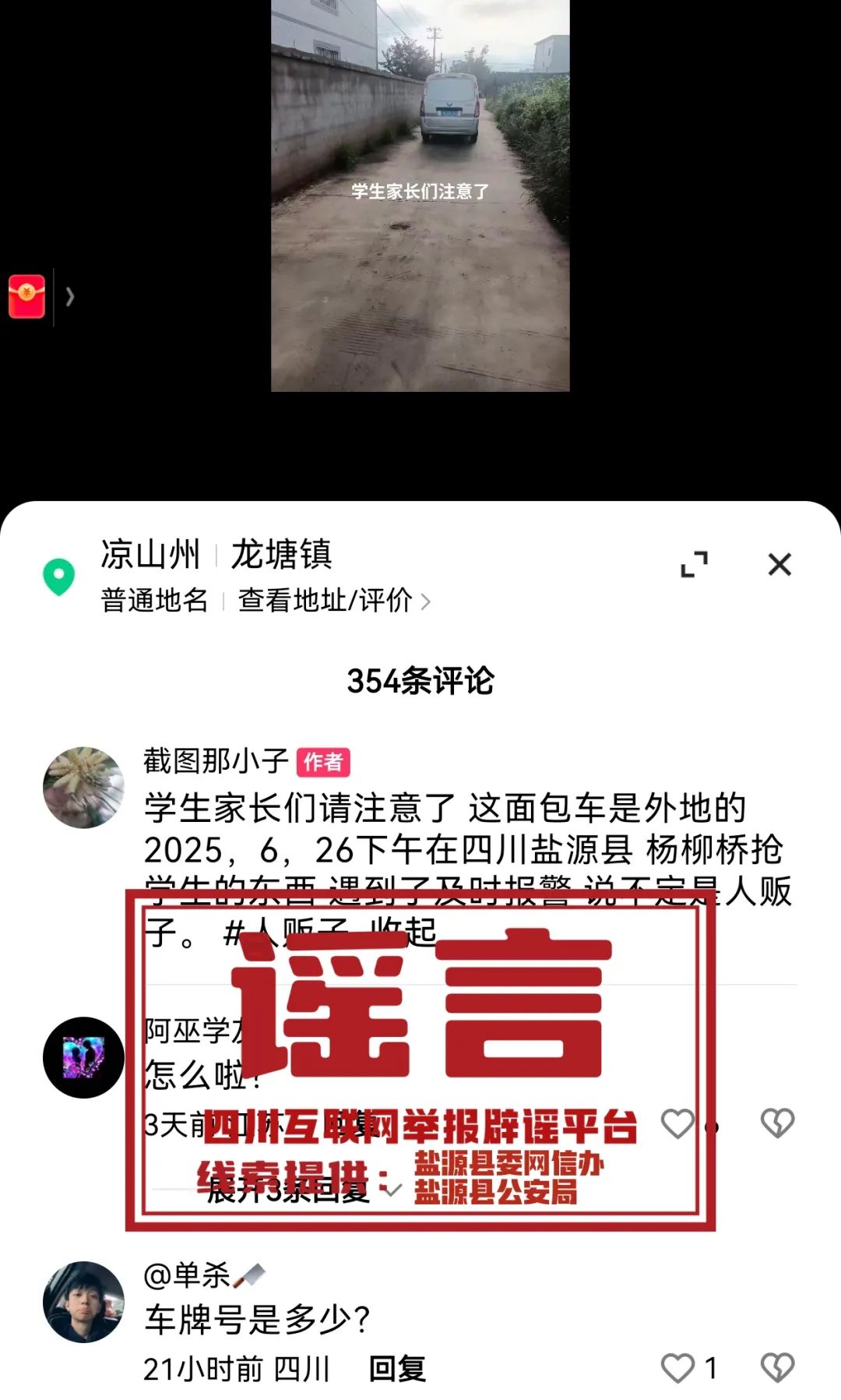The image size is (841, 1400).
Task: Dislike the 怎么啦 comment
Action: click(777, 1123)
